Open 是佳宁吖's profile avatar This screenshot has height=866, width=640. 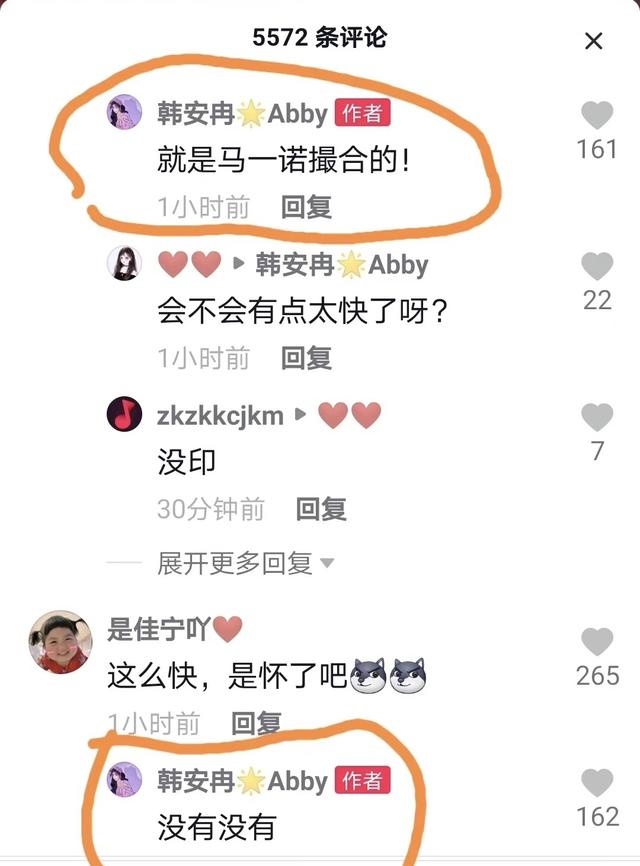58,641
